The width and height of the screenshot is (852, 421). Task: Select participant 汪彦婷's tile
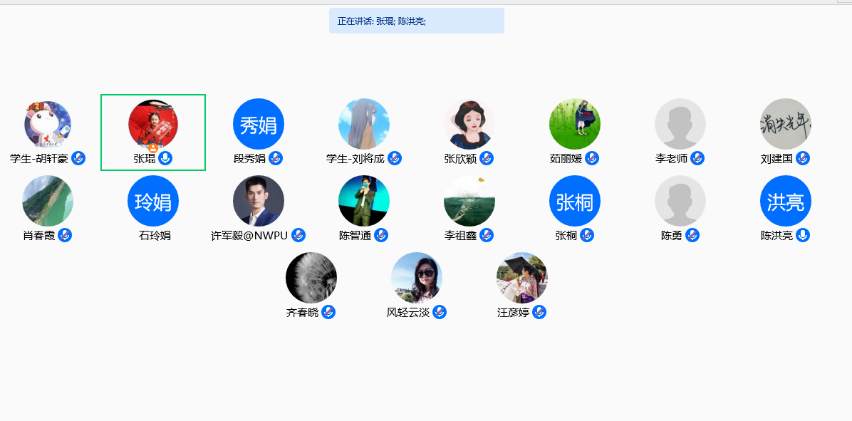(x=522, y=278)
